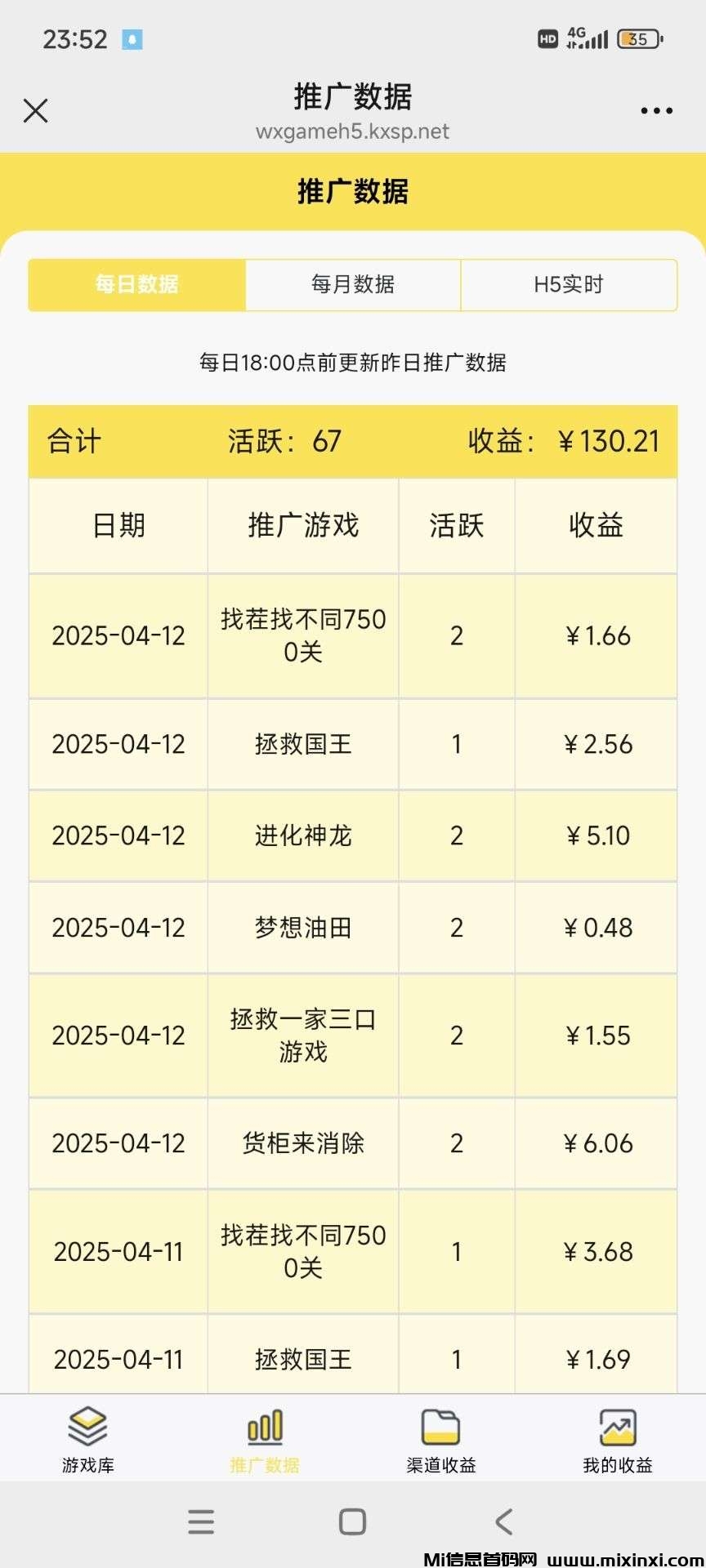Screen dimensions: 706x1568
Task: Show 我的收益 page
Action: point(618,1441)
